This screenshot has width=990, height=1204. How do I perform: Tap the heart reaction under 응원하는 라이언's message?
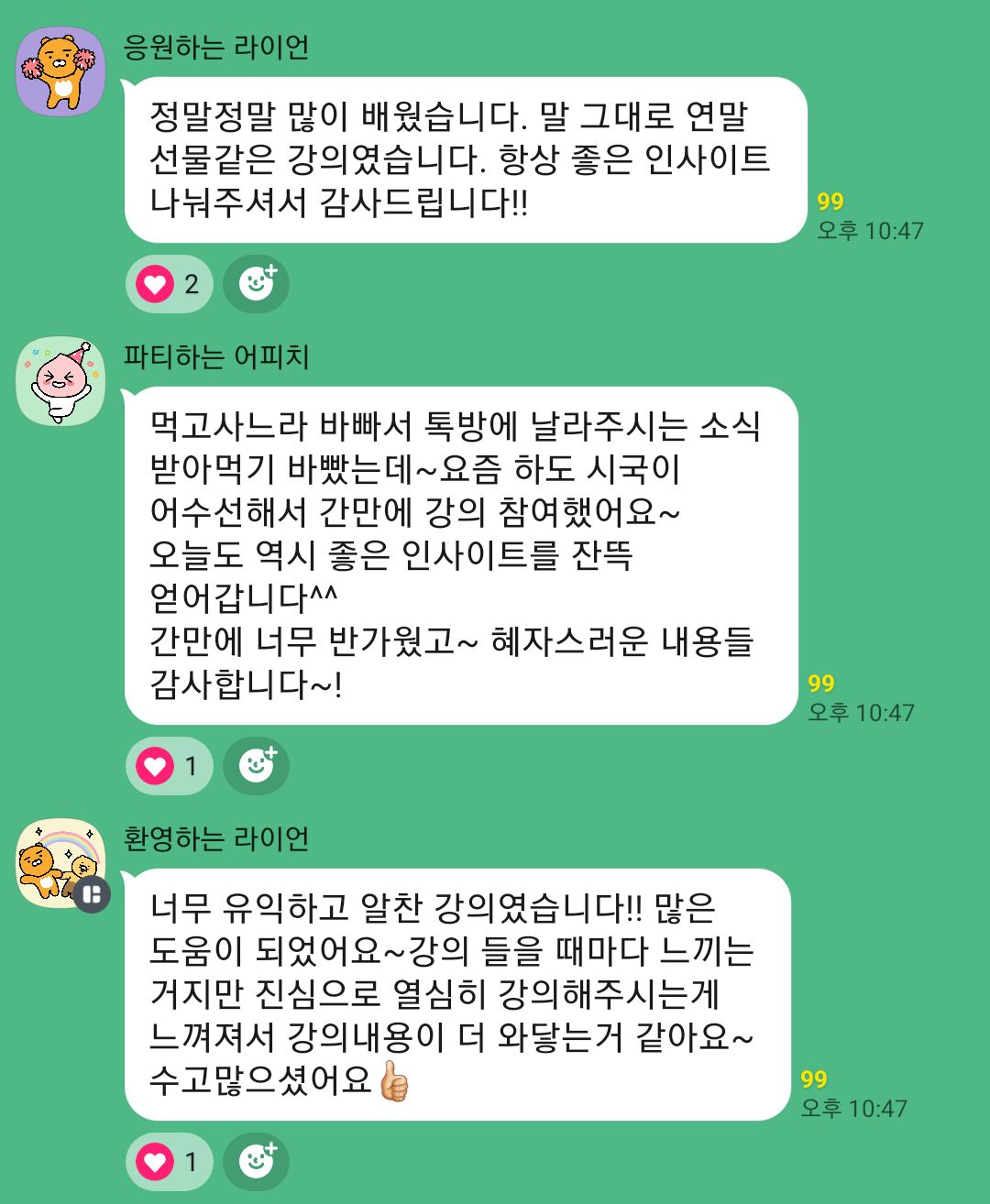coord(169,284)
